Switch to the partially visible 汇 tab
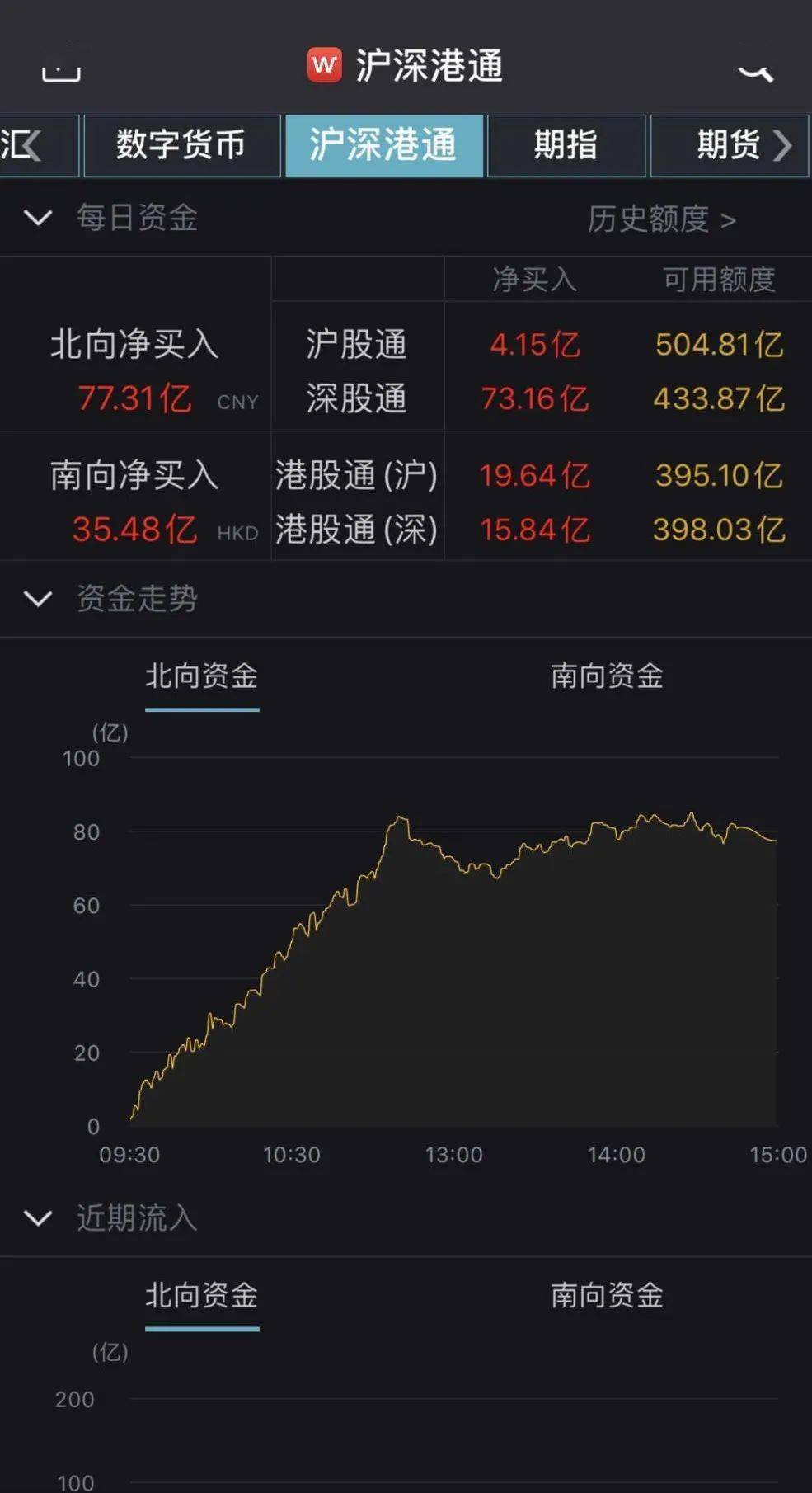The height and width of the screenshot is (1493, 812). pyautogui.click(x=25, y=145)
